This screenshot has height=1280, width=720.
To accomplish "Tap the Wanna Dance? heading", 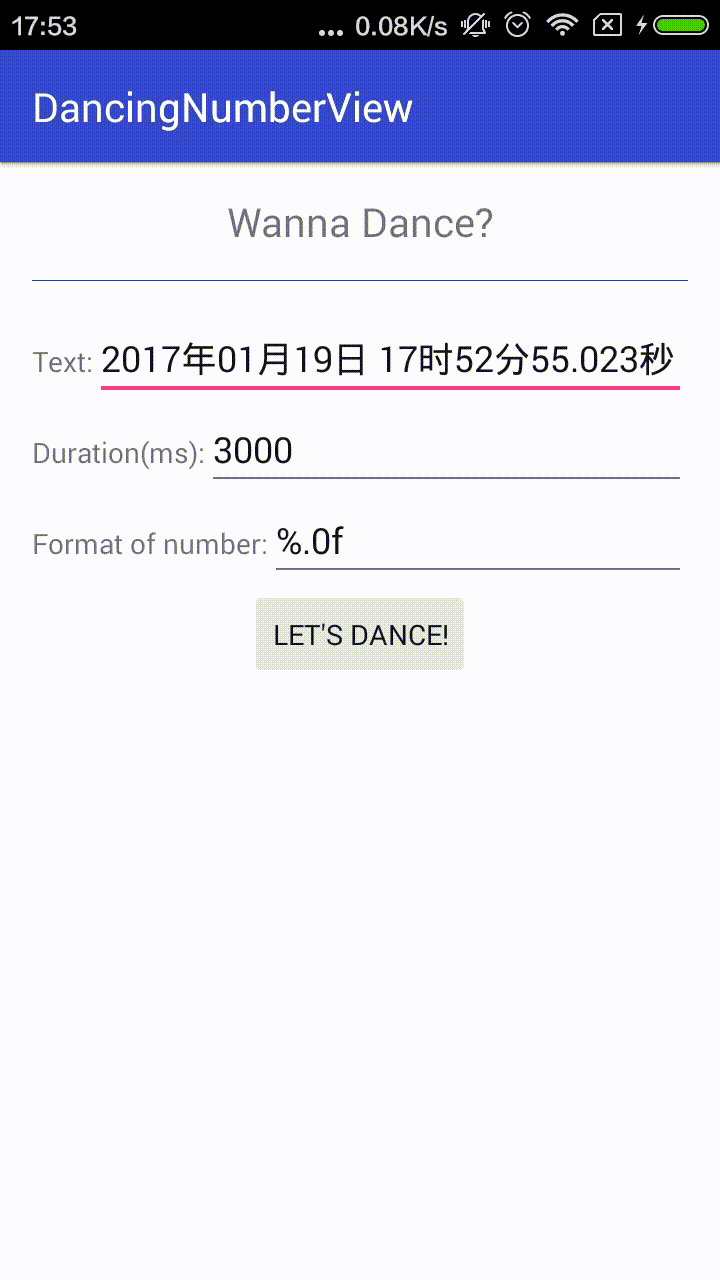I will coord(360,223).
